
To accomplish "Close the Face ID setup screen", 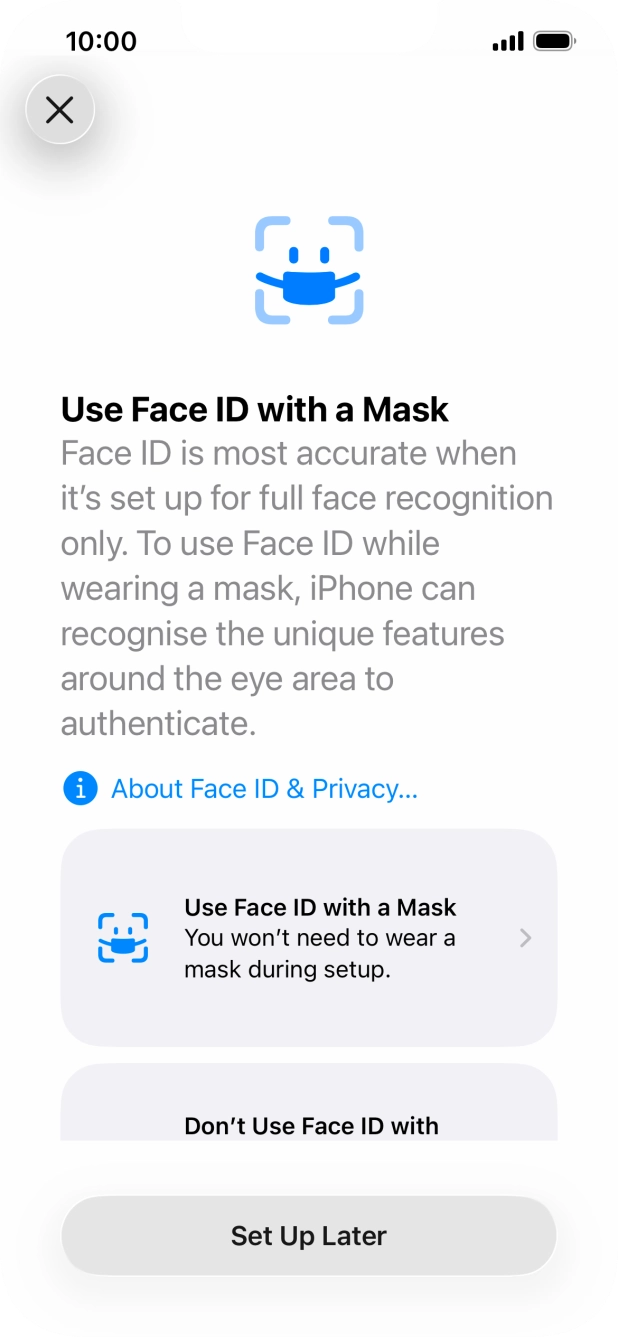I will coord(60,110).
